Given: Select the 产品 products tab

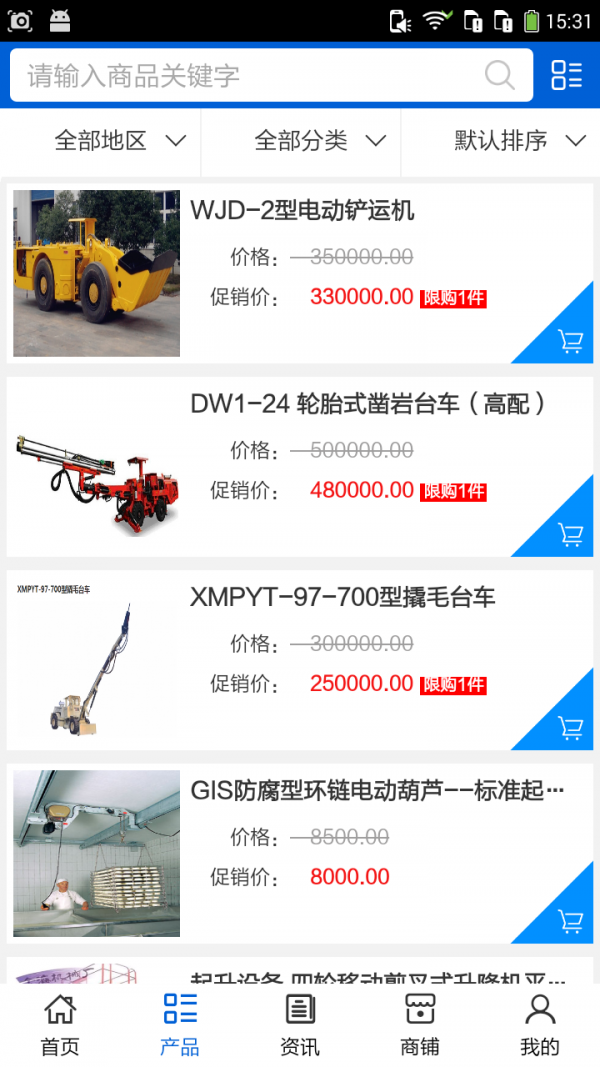Looking at the screenshot, I should pos(180,1025).
